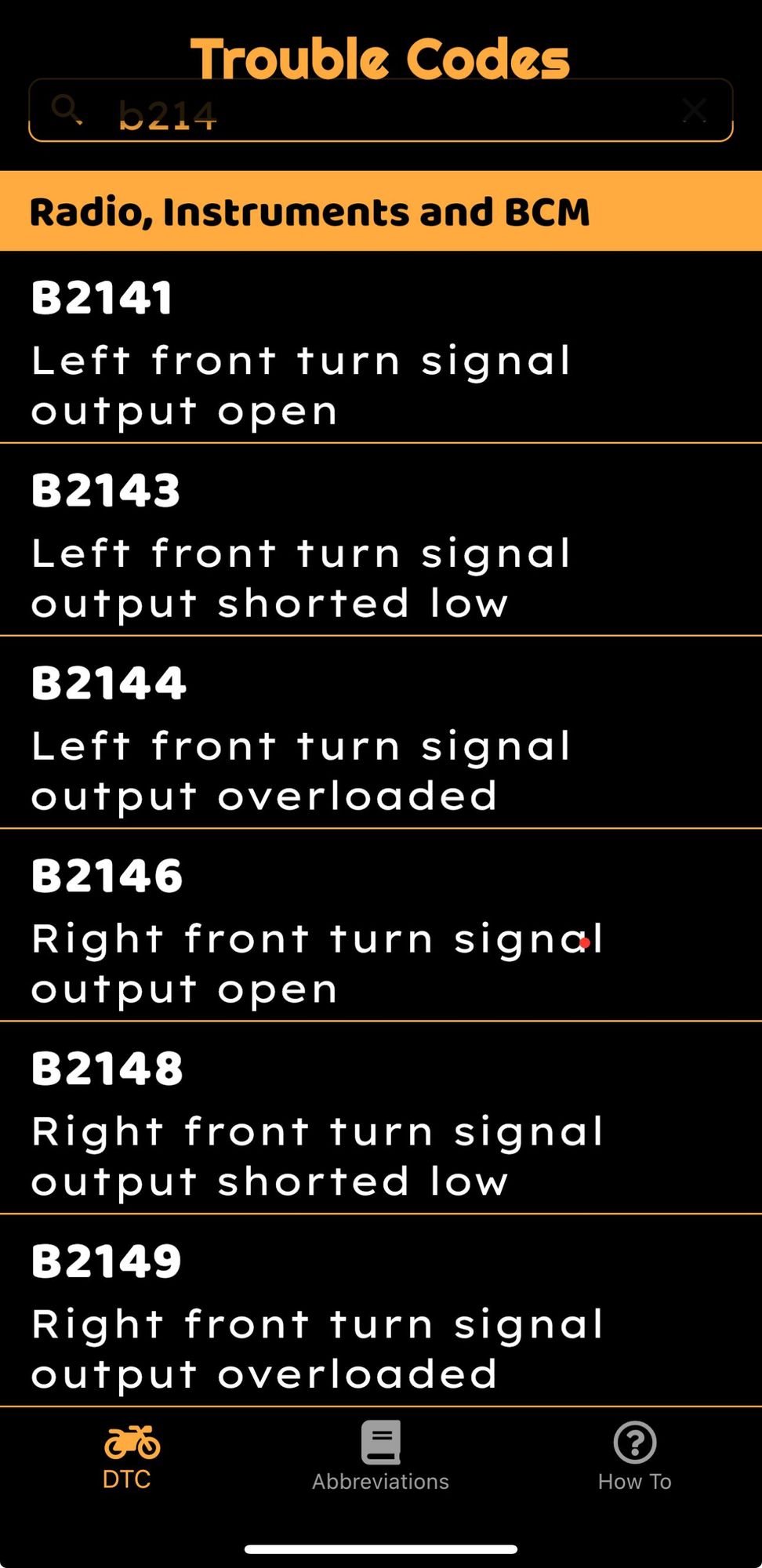Select the DTC tab
The width and height of the screenshot is (762, 1568).
[128, 1456]
